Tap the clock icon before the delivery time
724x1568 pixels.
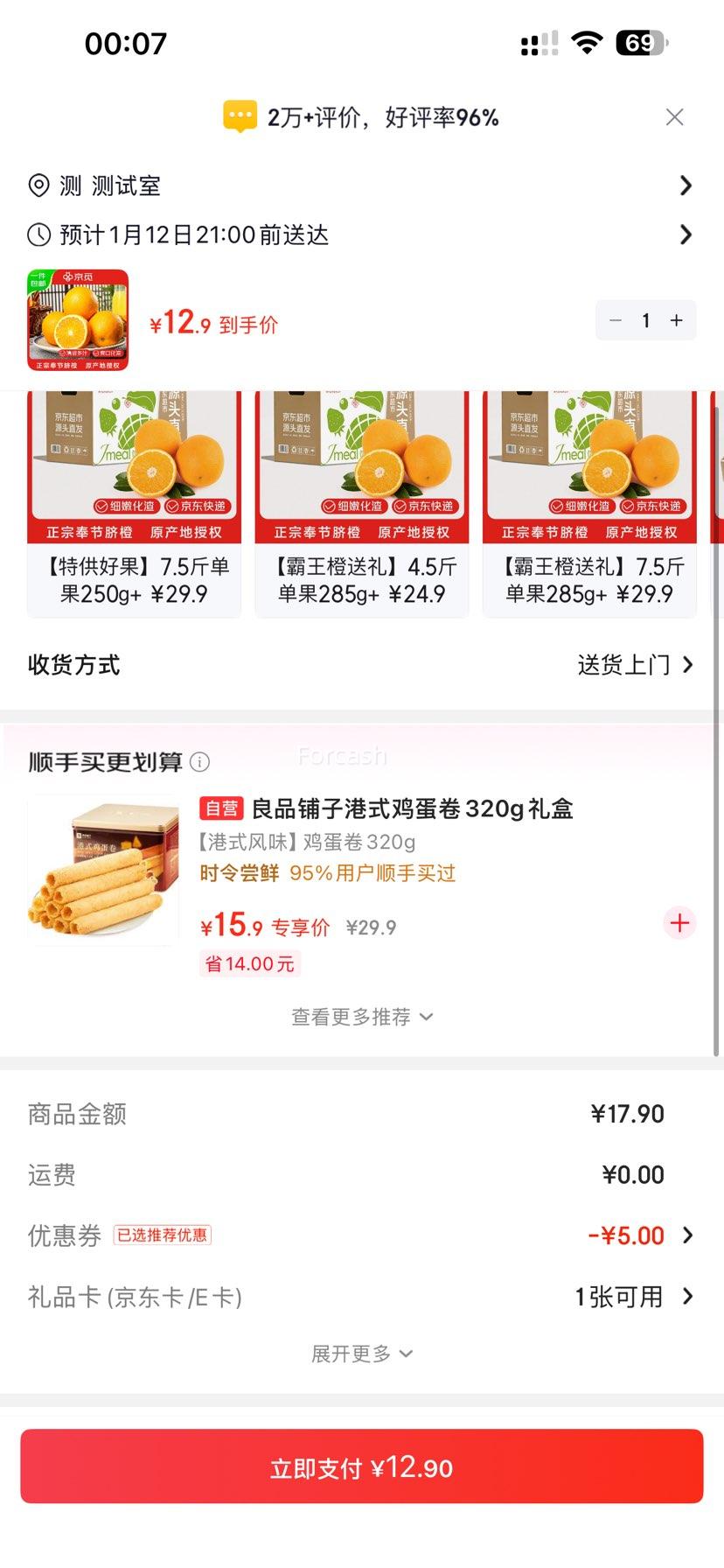point(38,234)
